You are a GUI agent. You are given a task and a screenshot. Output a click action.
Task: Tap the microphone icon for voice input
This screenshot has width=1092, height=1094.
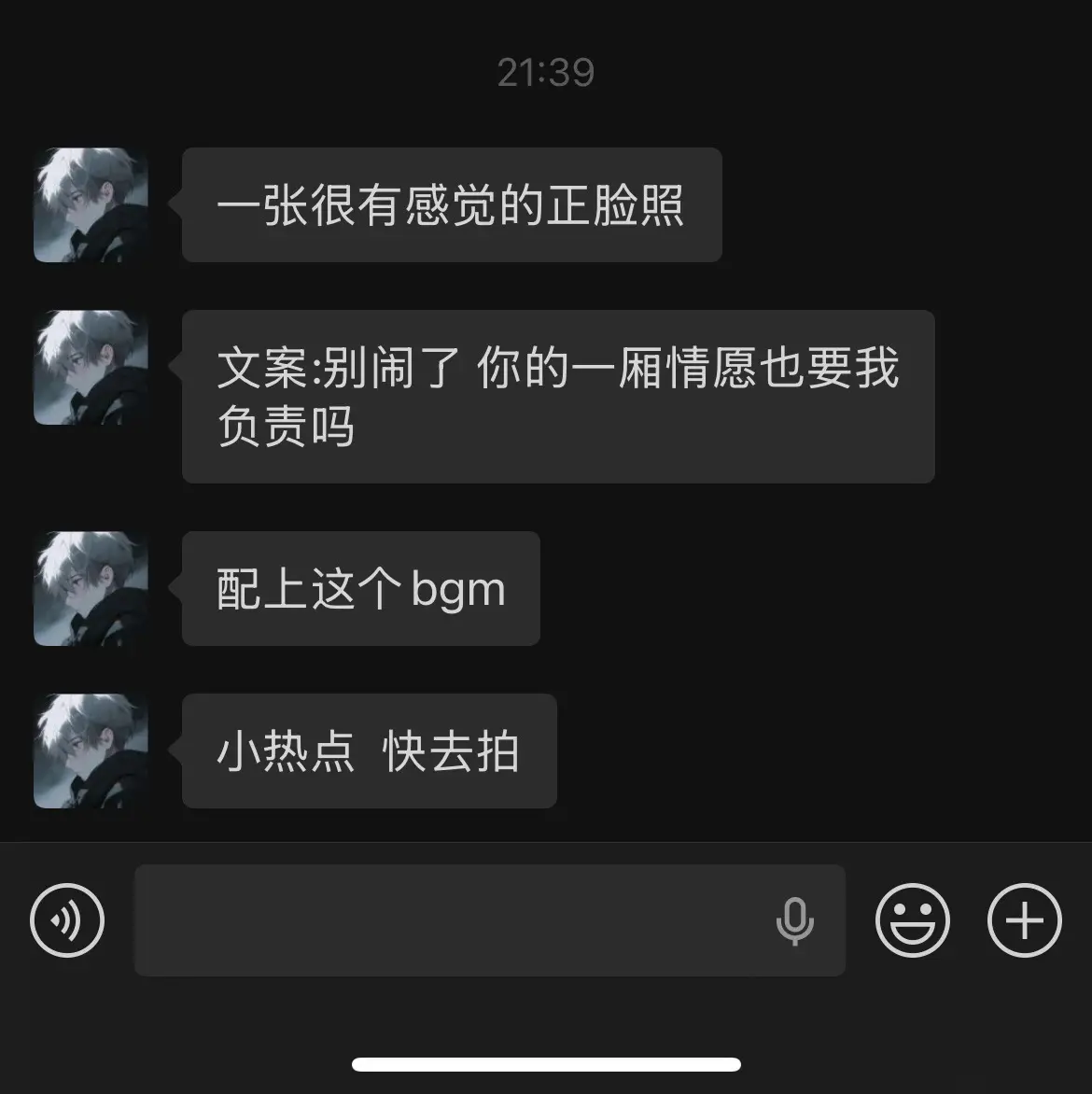click(794, 920)
